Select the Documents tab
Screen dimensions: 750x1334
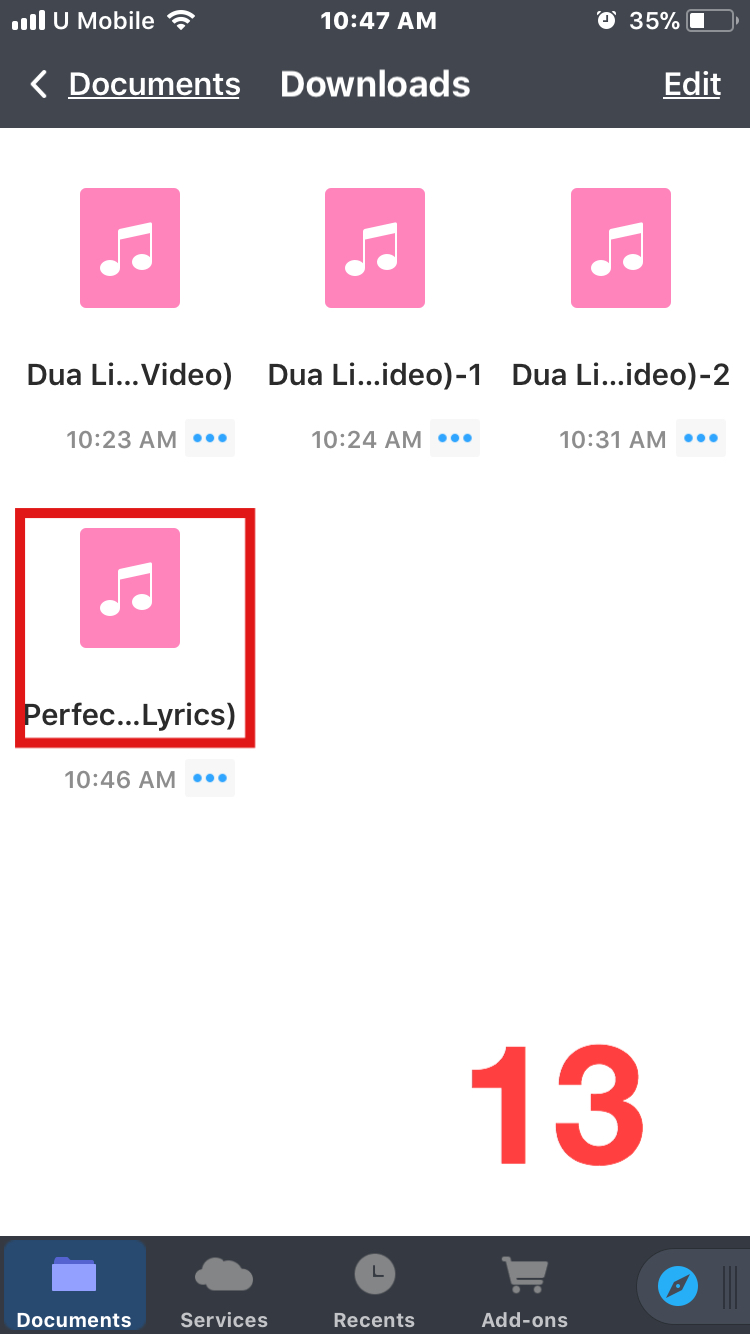(74, 1289)
